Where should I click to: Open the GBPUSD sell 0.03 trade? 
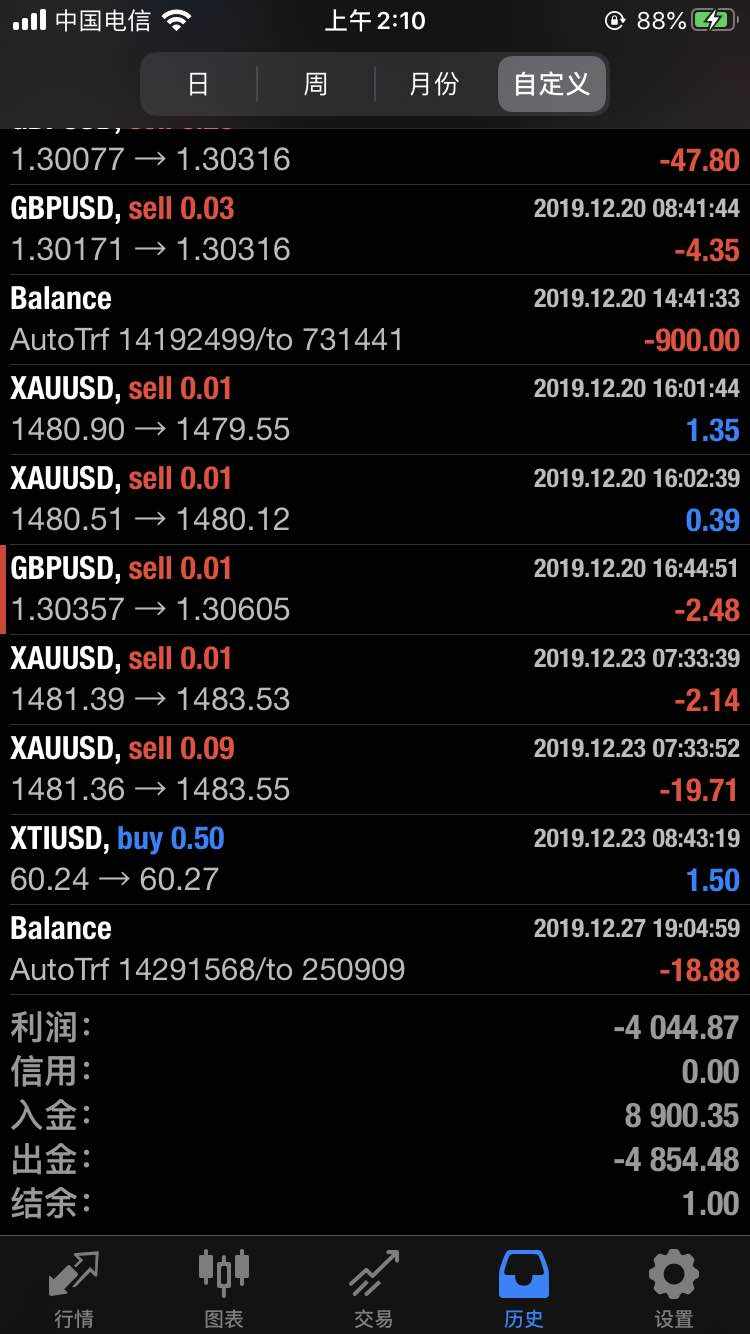(x=375, y=229)
